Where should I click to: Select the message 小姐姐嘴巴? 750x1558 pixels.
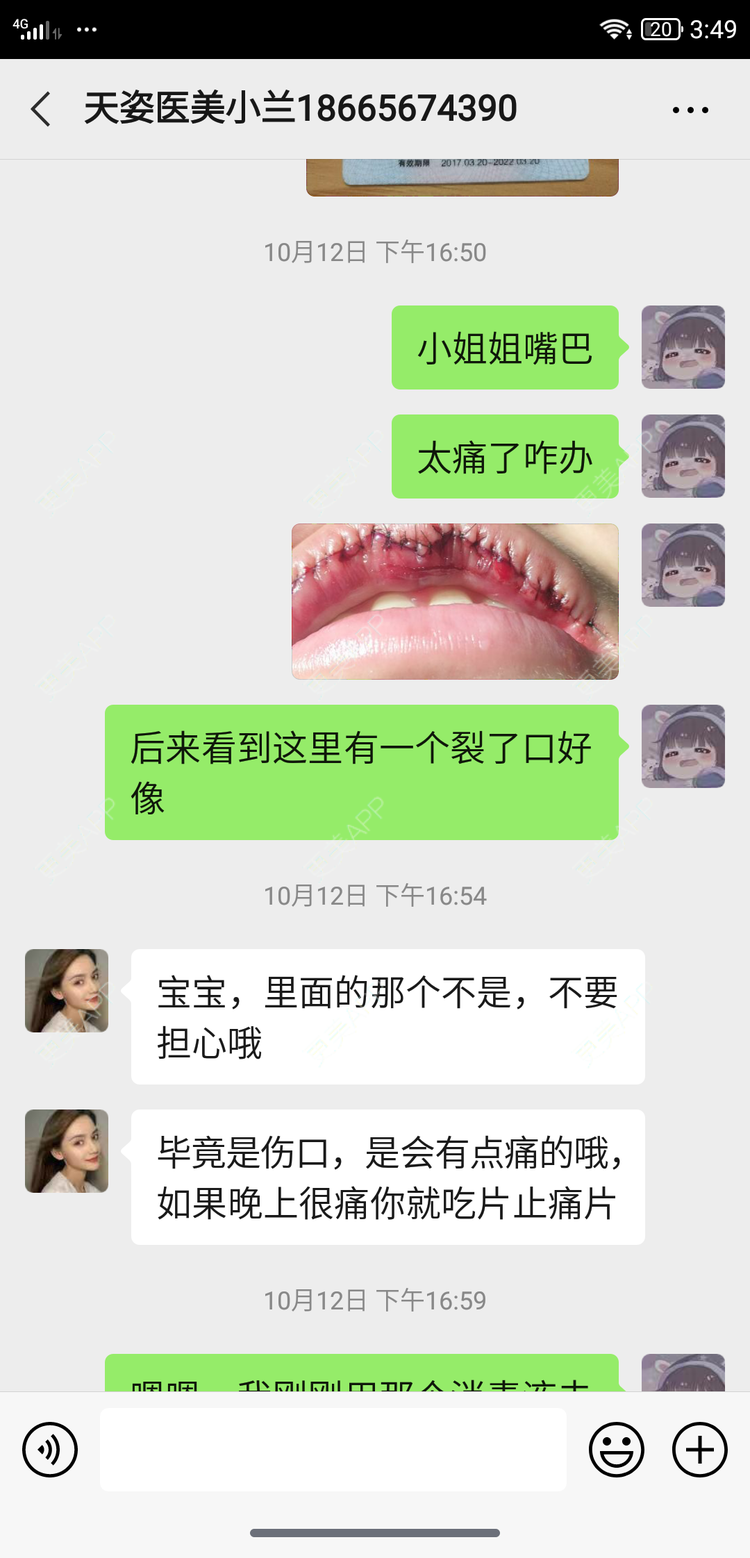point(505,347)
